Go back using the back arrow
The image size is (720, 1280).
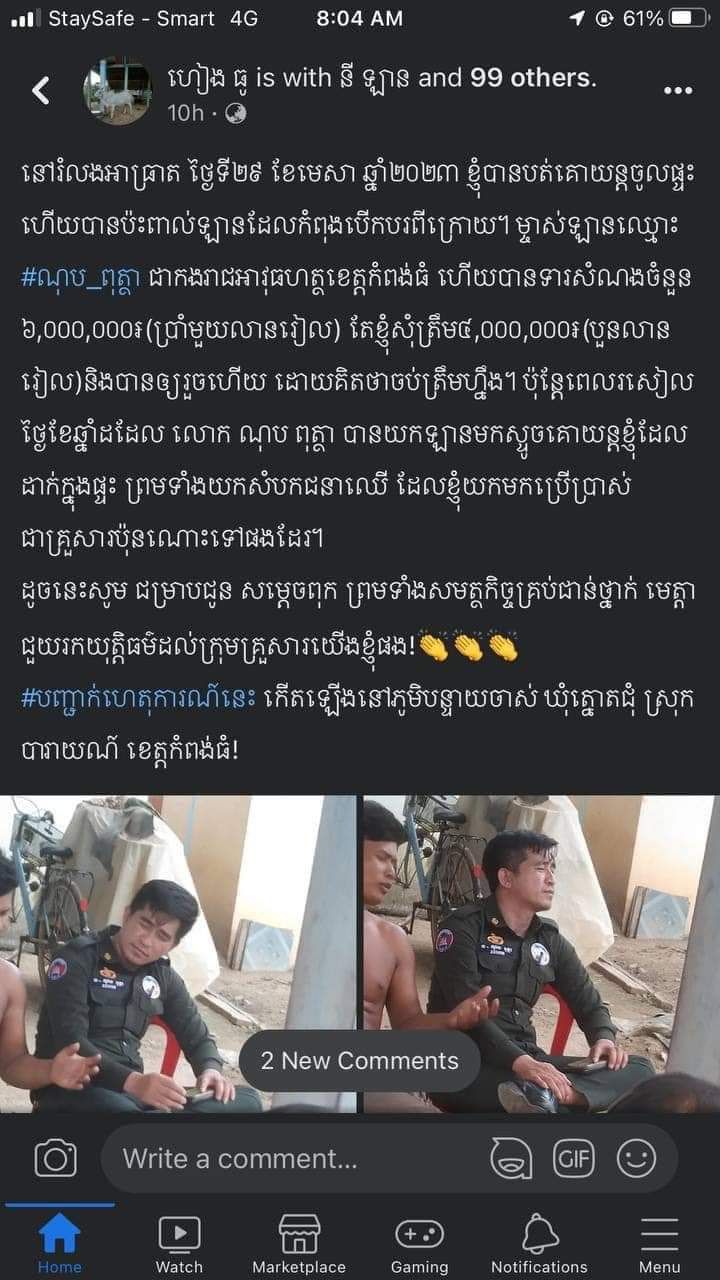[40, 91]
